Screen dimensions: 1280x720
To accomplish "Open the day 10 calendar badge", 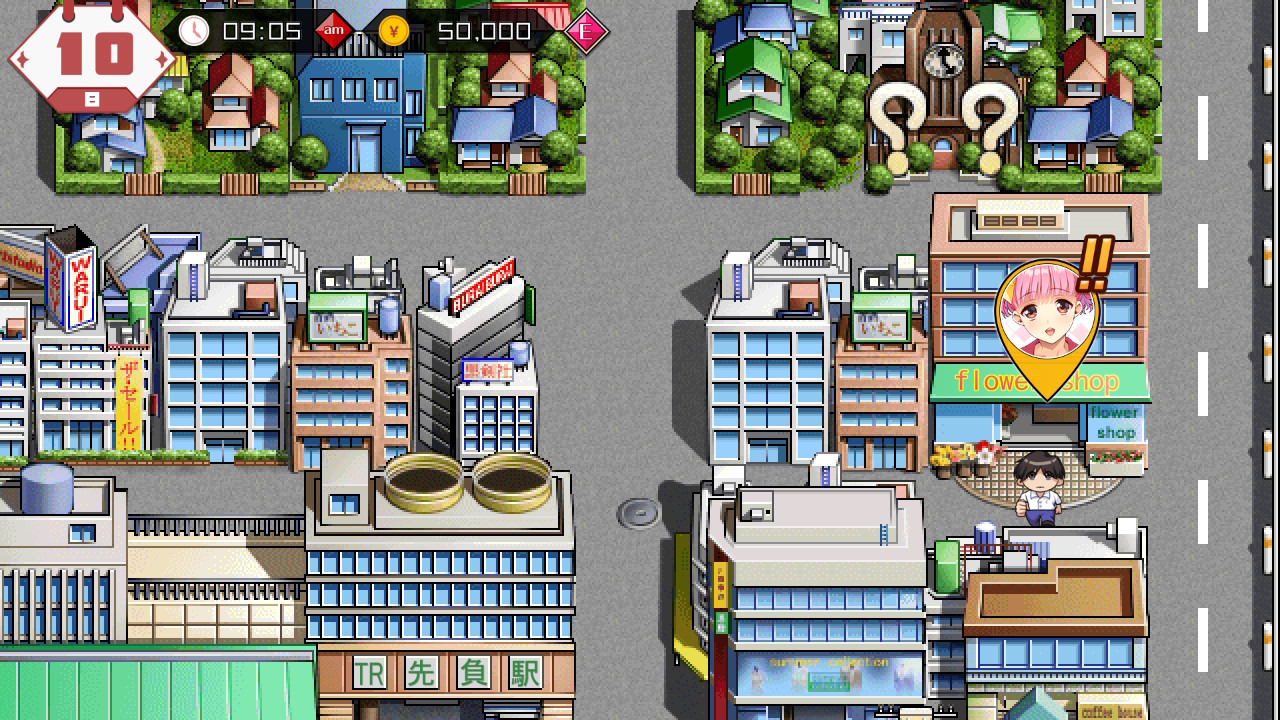I will coord(92,55).
